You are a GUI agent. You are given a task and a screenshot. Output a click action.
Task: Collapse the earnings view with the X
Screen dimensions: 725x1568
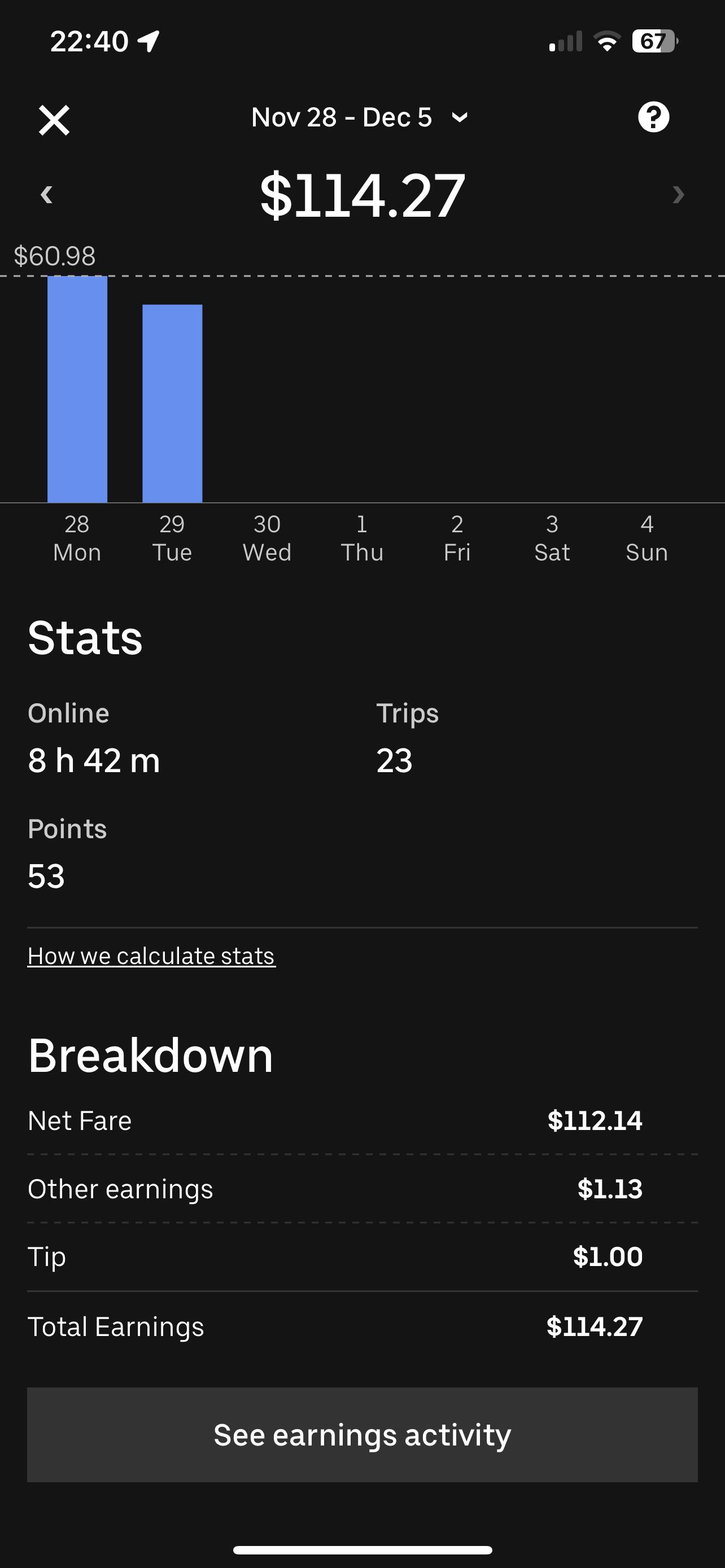(x=55, y=119)
